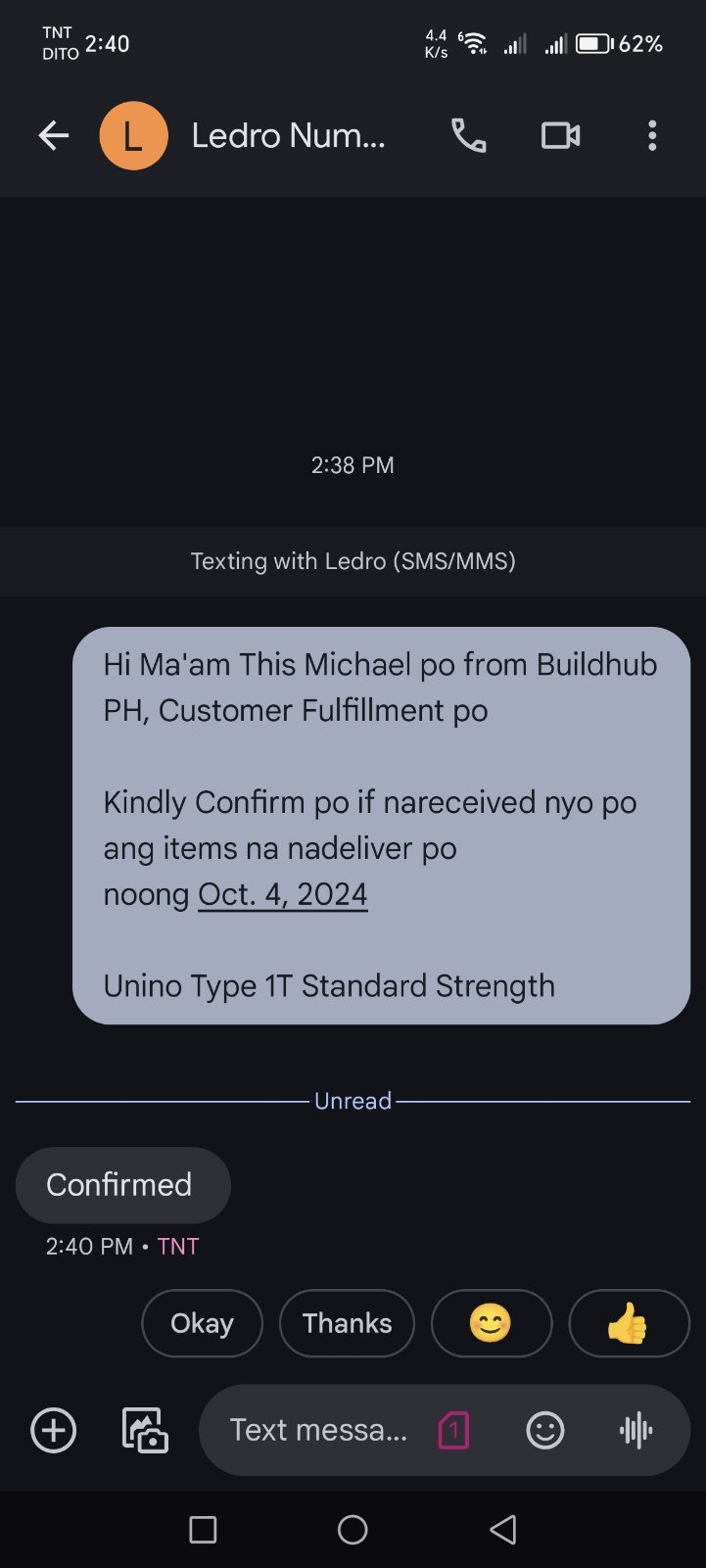Reply with the thumbs up emoji chip
Image resolution: width=706 pixels, height=1568 pixels.
629,1323
